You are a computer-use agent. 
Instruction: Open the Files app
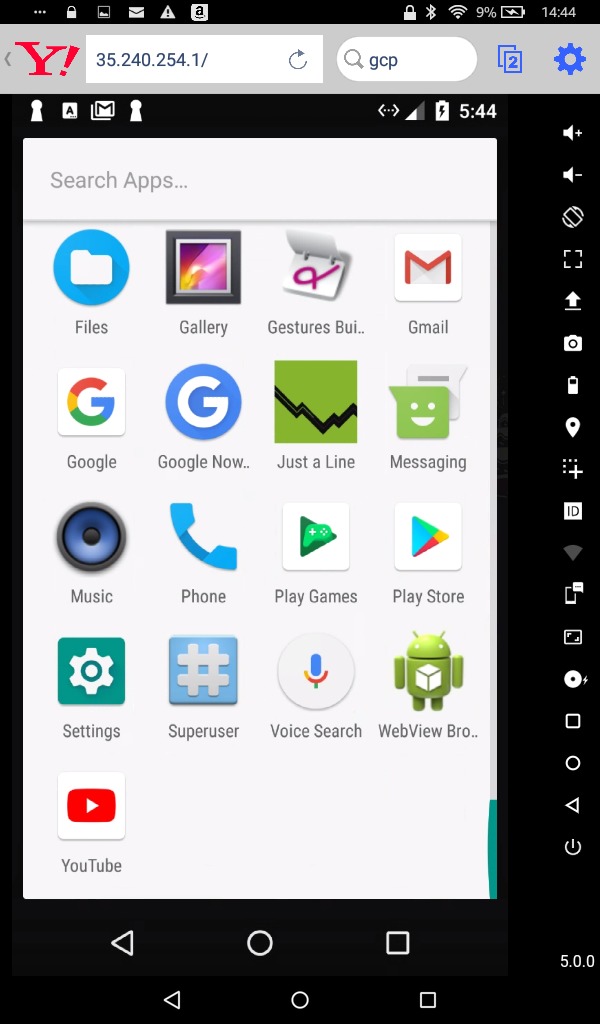[x=91, y=283]
